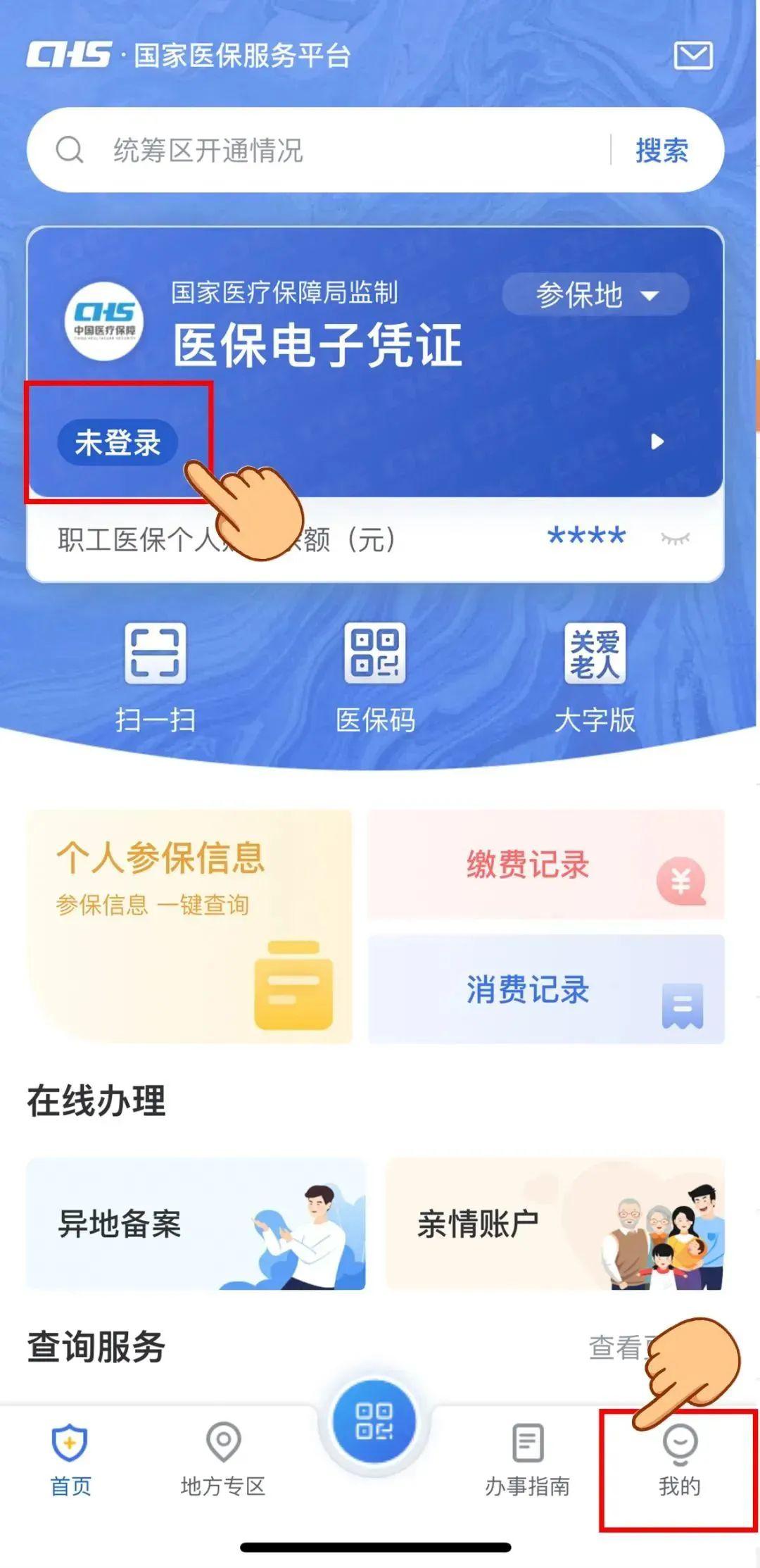Tap the 统筹区开通情况 search field
Viewport: 760px width, 1568px height.
[281, 149]
